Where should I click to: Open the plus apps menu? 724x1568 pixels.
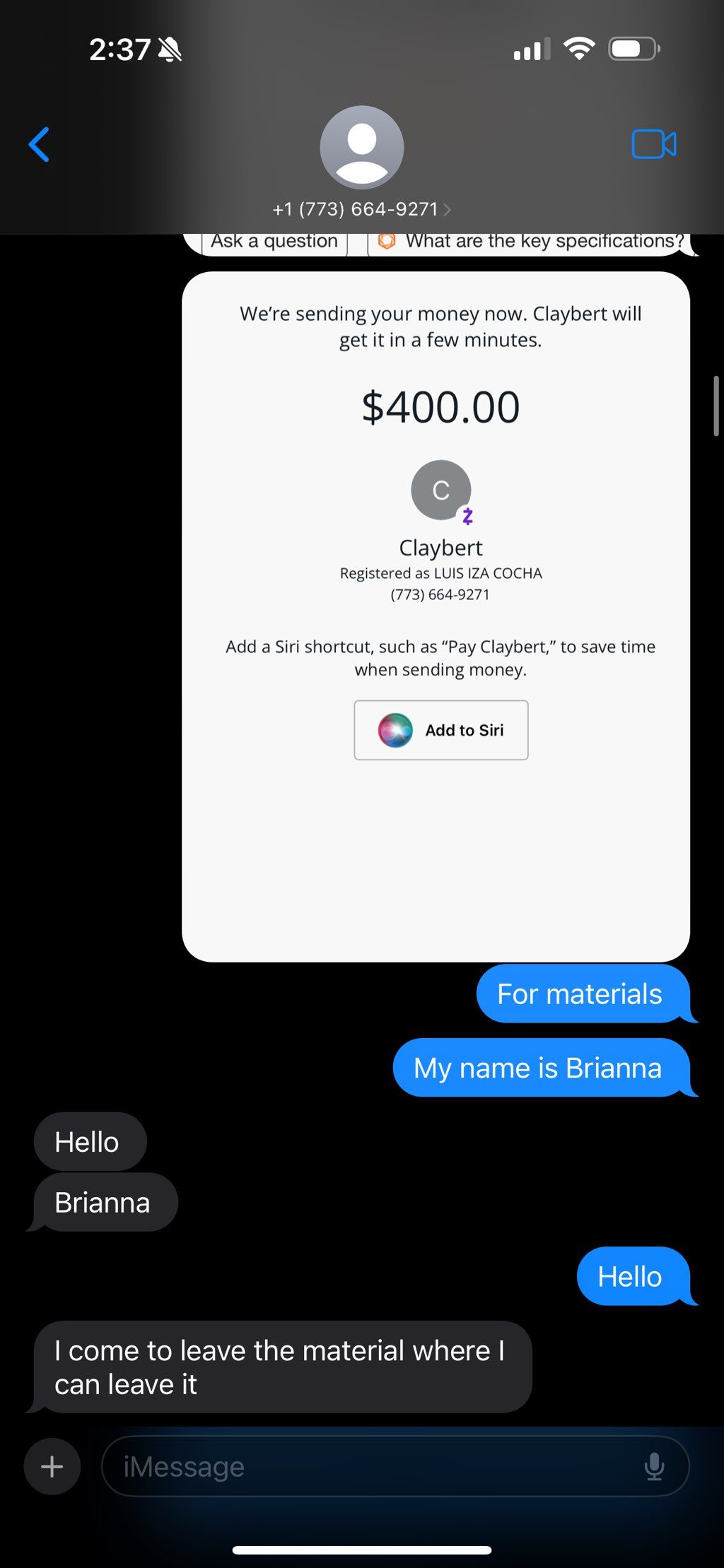click(52, 1466)
